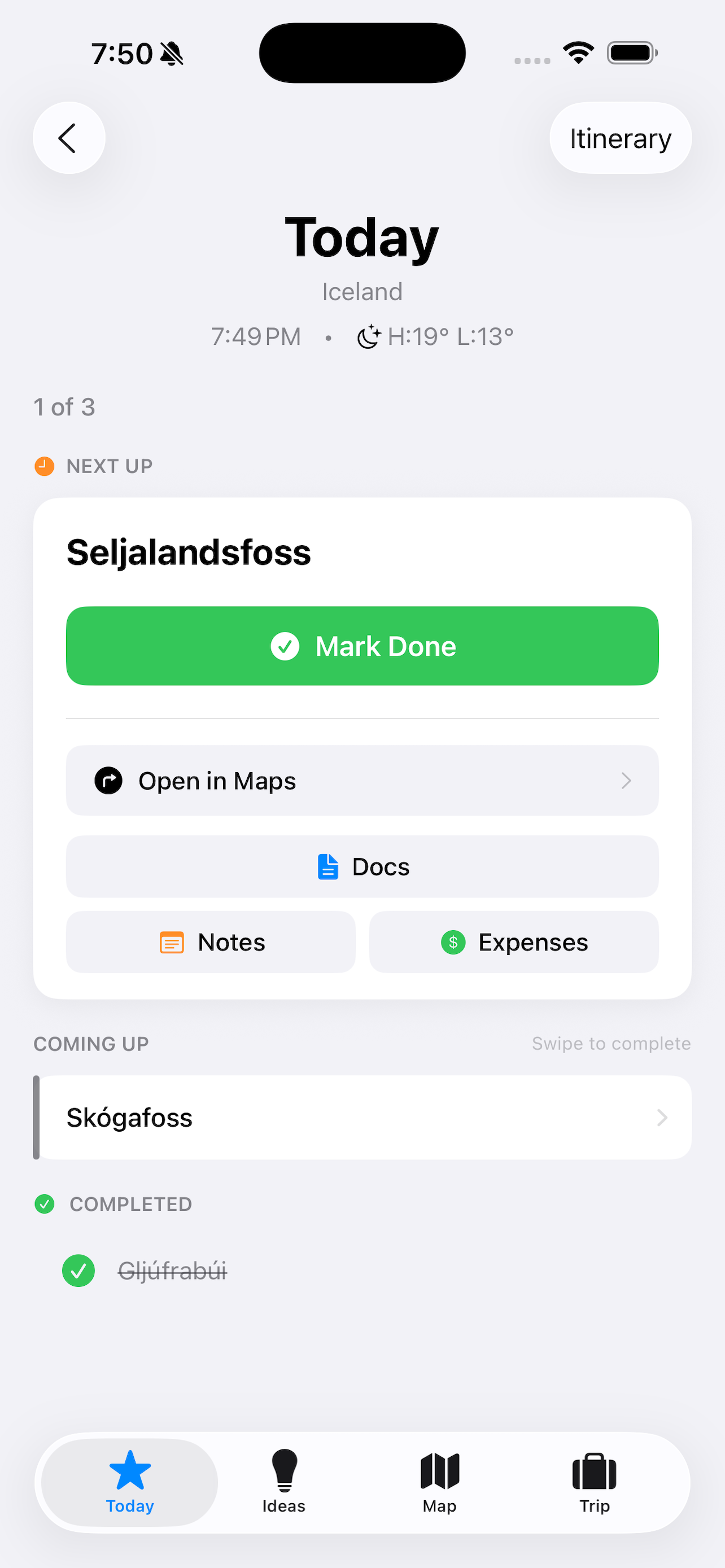Select the Today tab
This screenshot has width=725, height=1568.
point(130,1482)
